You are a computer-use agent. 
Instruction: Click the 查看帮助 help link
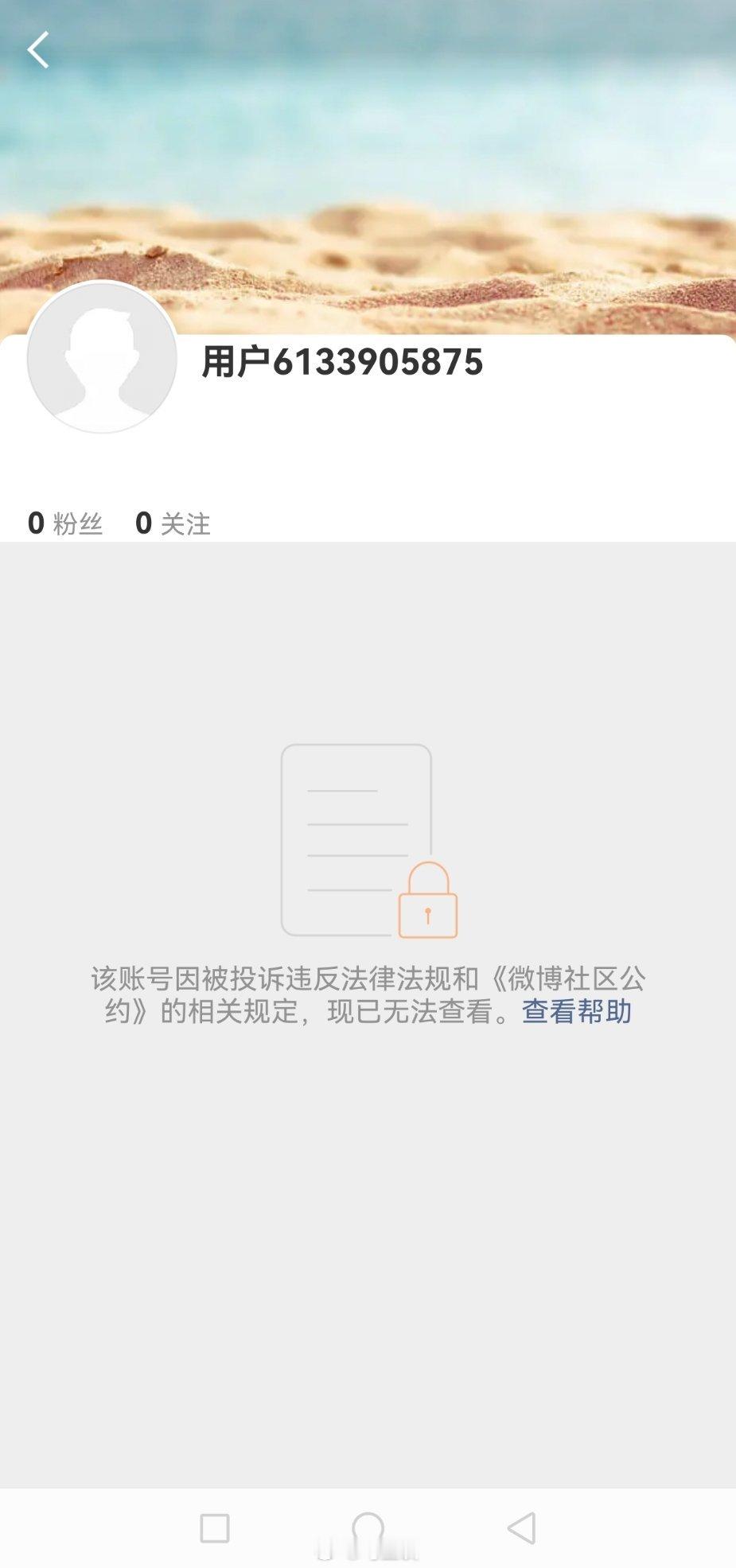(x=575, y=1011)
